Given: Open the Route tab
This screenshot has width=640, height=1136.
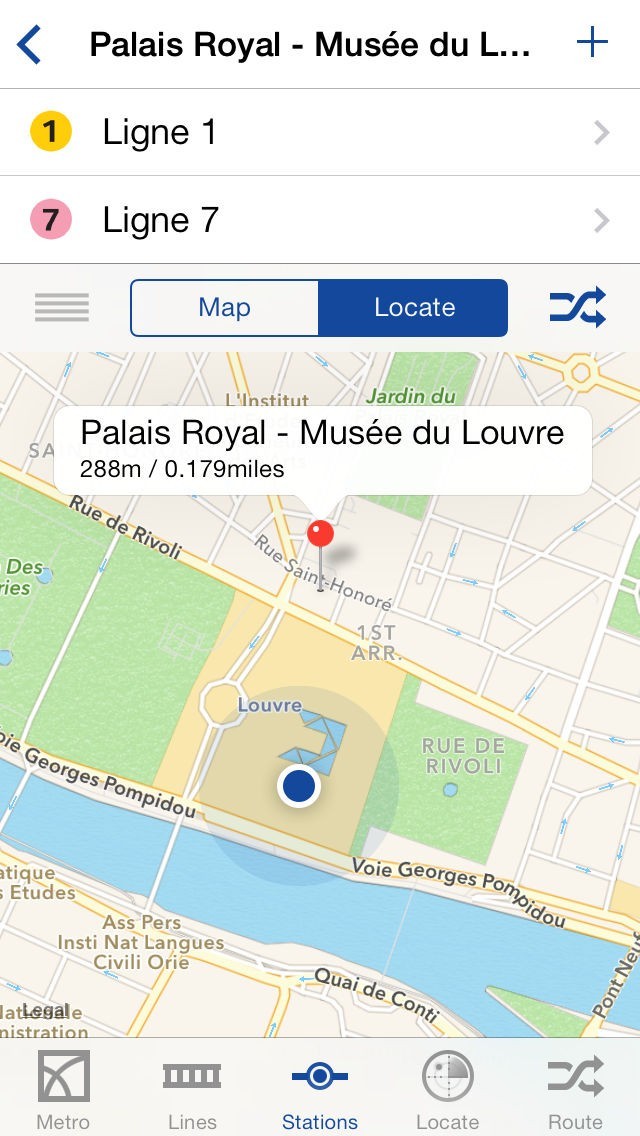Looking at the screenshot, I should 575,1090.
